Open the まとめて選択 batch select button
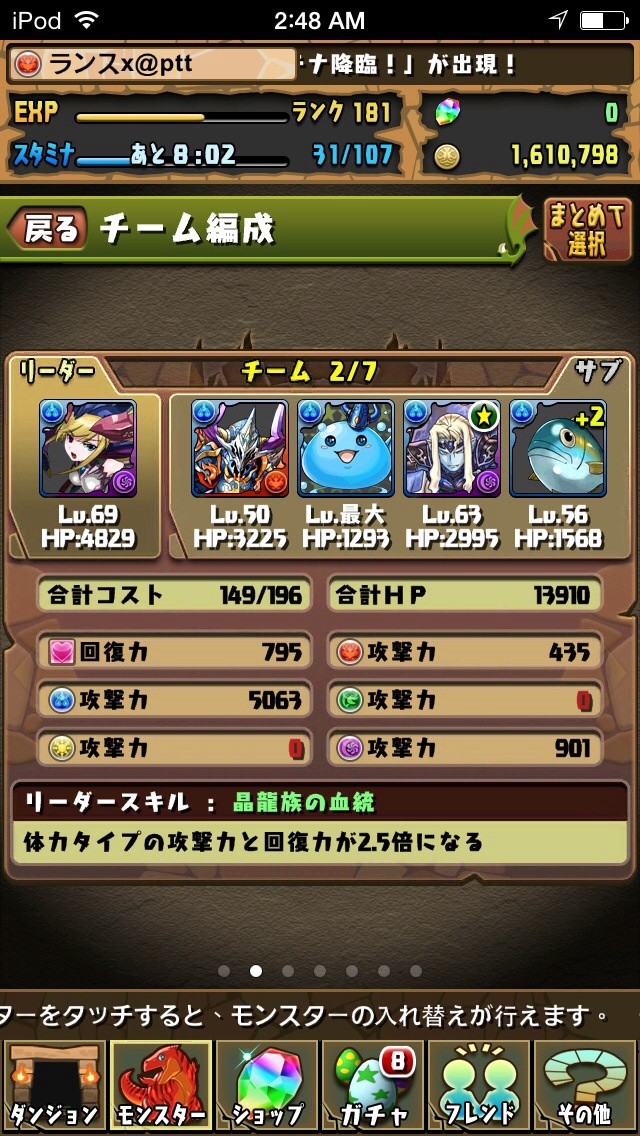Viewport: 640px width, 1136px height. pyautogui.click(x=587, y=230)
